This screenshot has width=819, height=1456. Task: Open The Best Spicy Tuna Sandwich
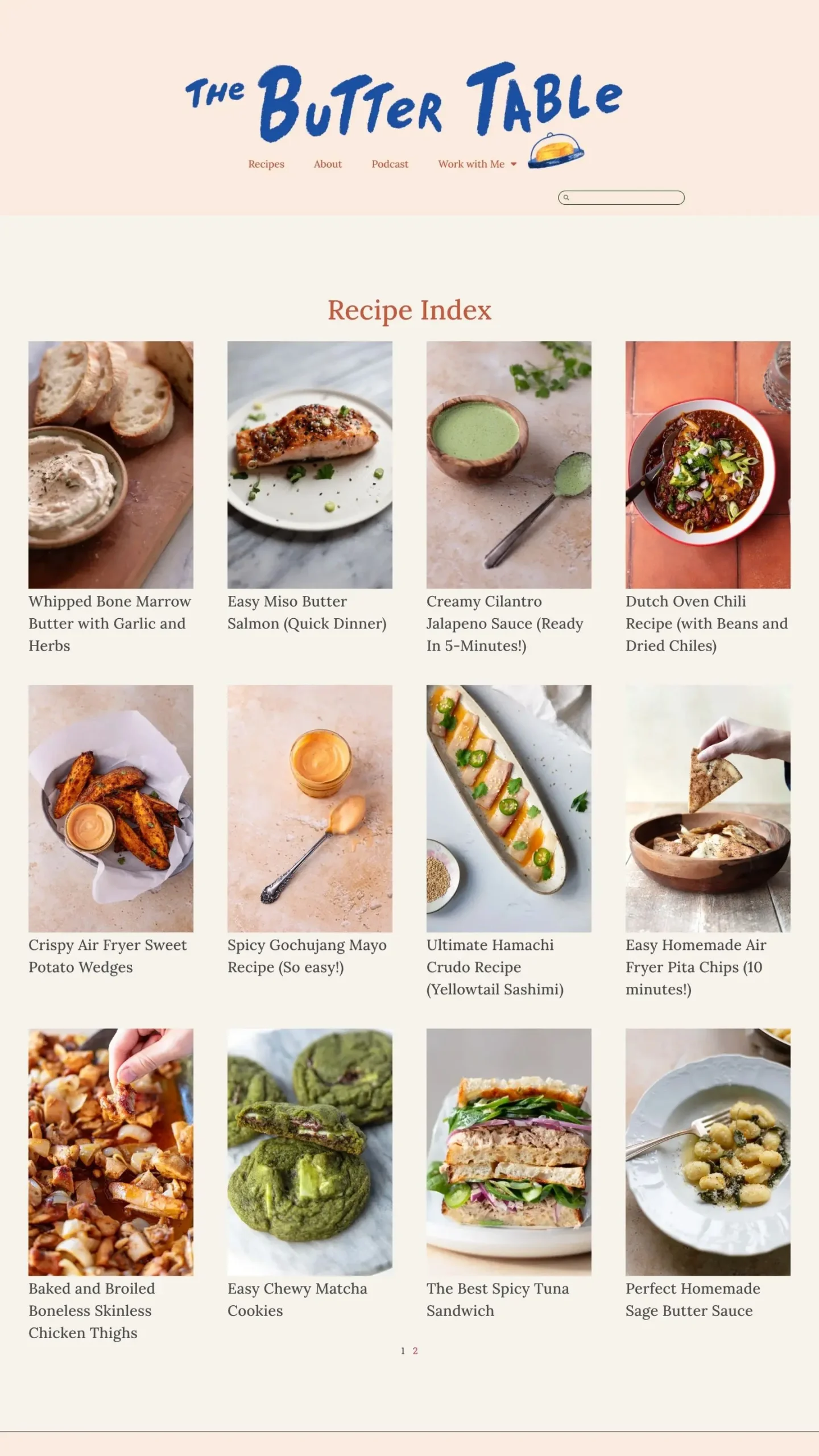(x=498, y=1300)
